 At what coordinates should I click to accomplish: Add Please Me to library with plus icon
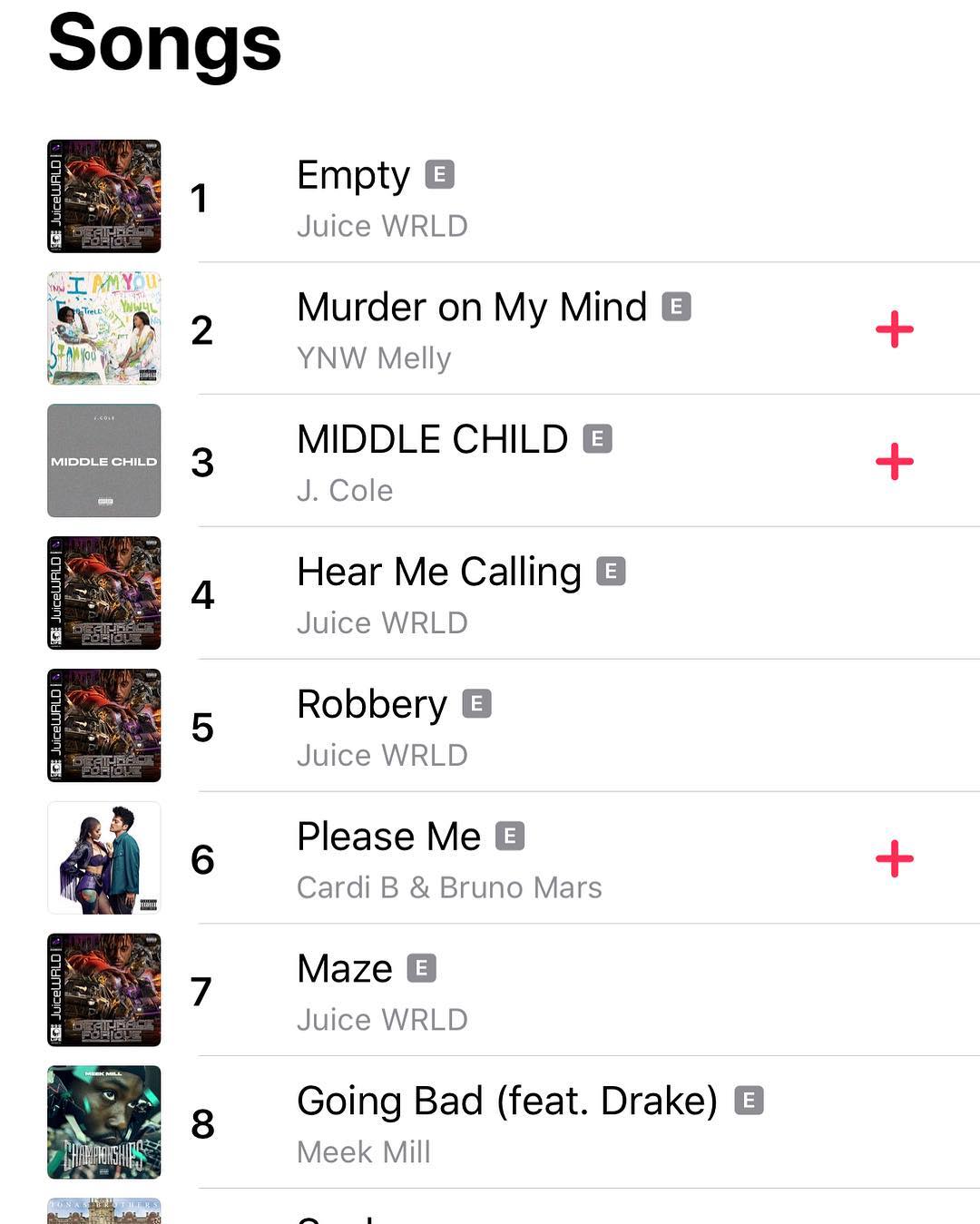point(894,859)
